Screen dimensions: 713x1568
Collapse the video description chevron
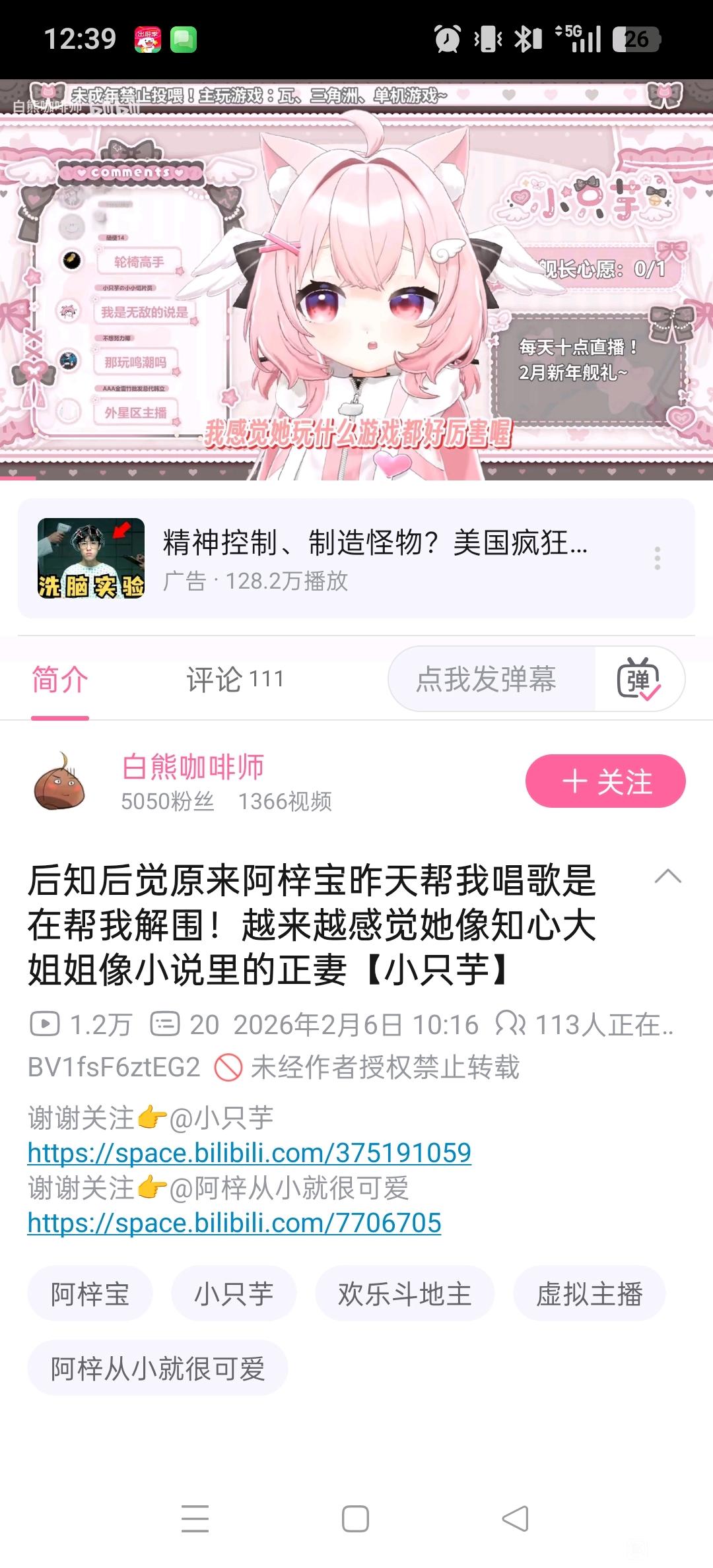pyautogui.click(x=667, y=876)
